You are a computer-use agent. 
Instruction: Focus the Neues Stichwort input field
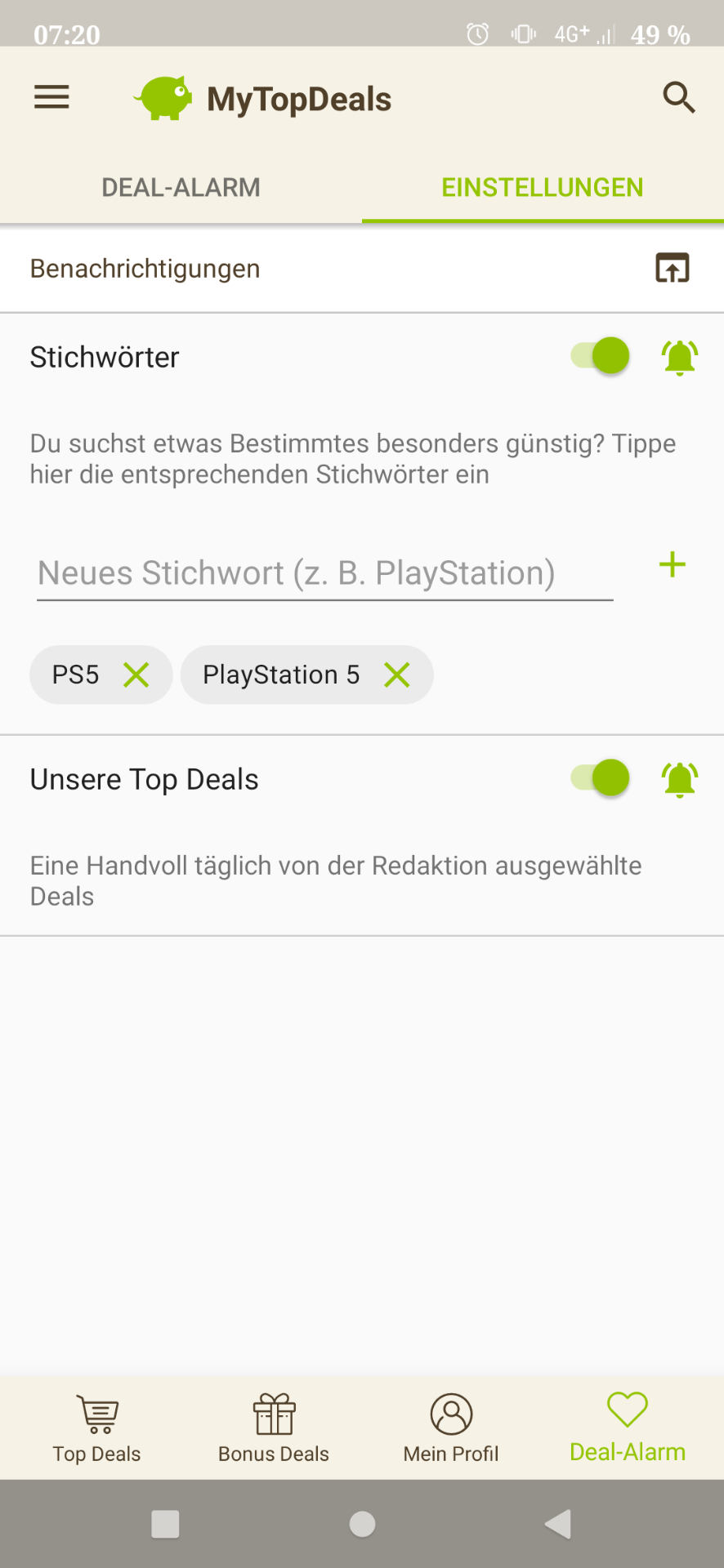[x=324, y=573]
